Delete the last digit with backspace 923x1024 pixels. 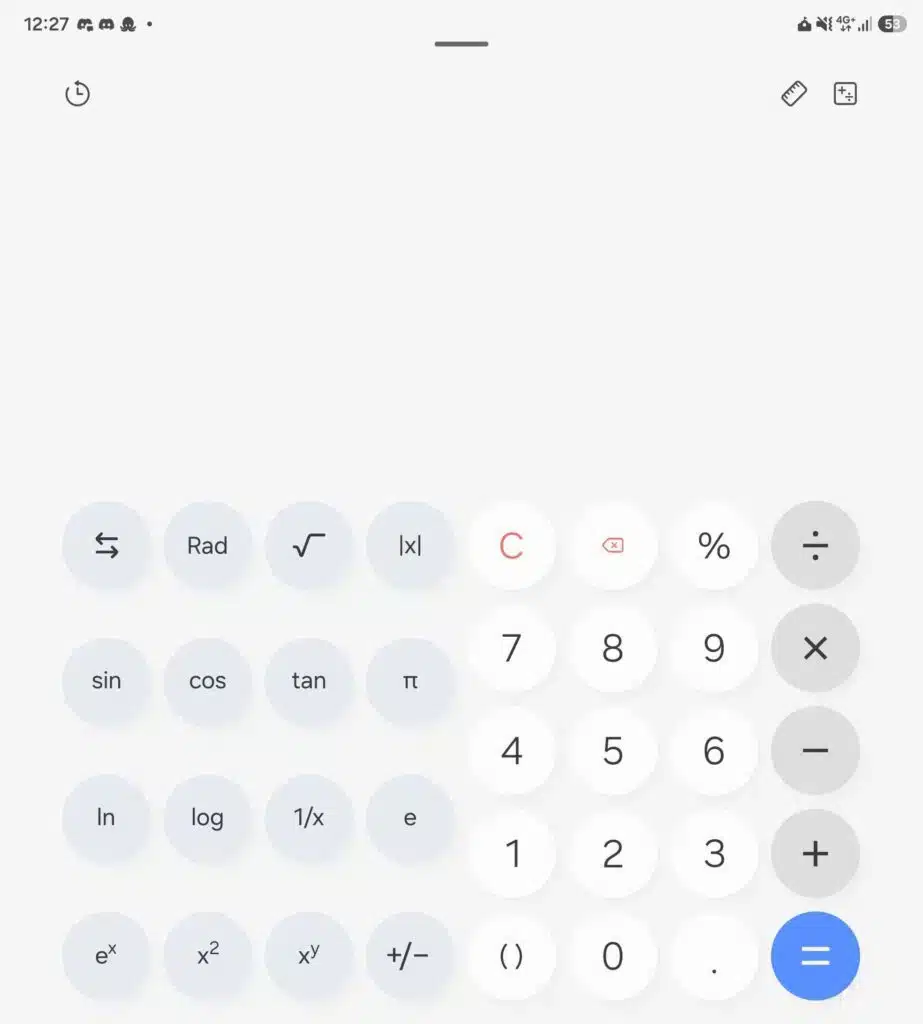click(613, 546)
